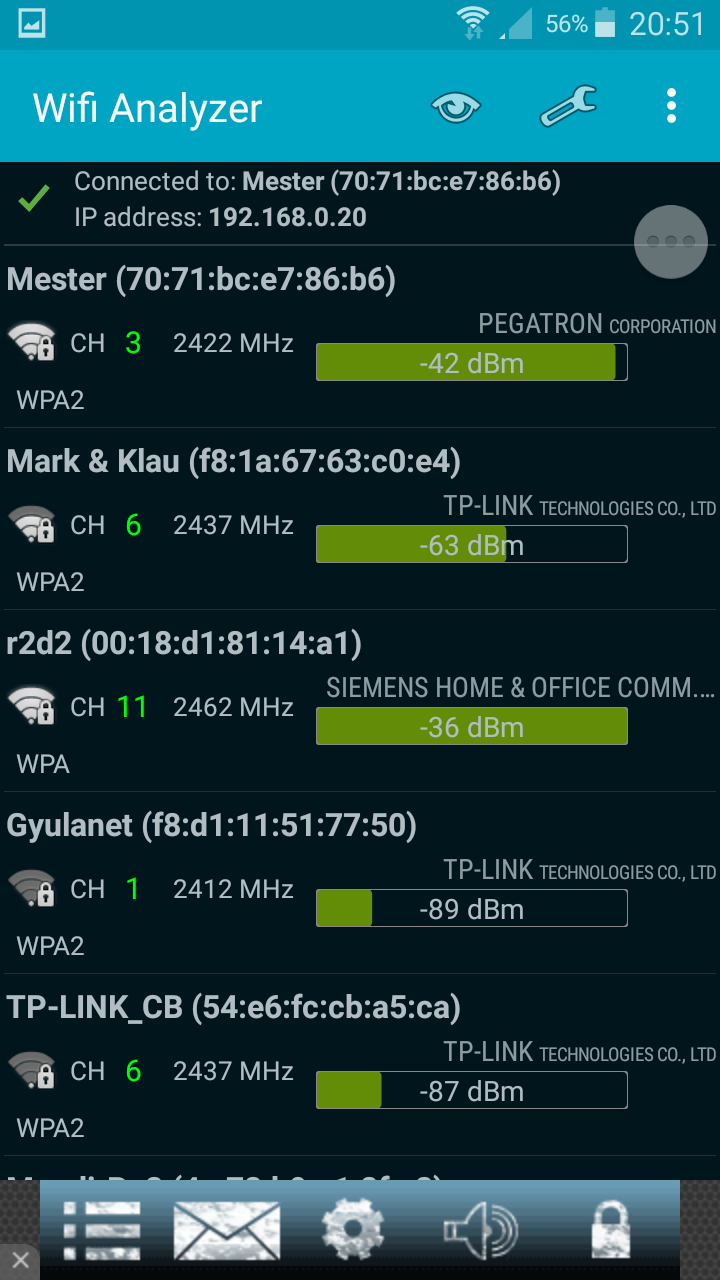Tap the speaker icon in banner
The width and height of the screenshot is (720, 1280).
(481, 1230)
